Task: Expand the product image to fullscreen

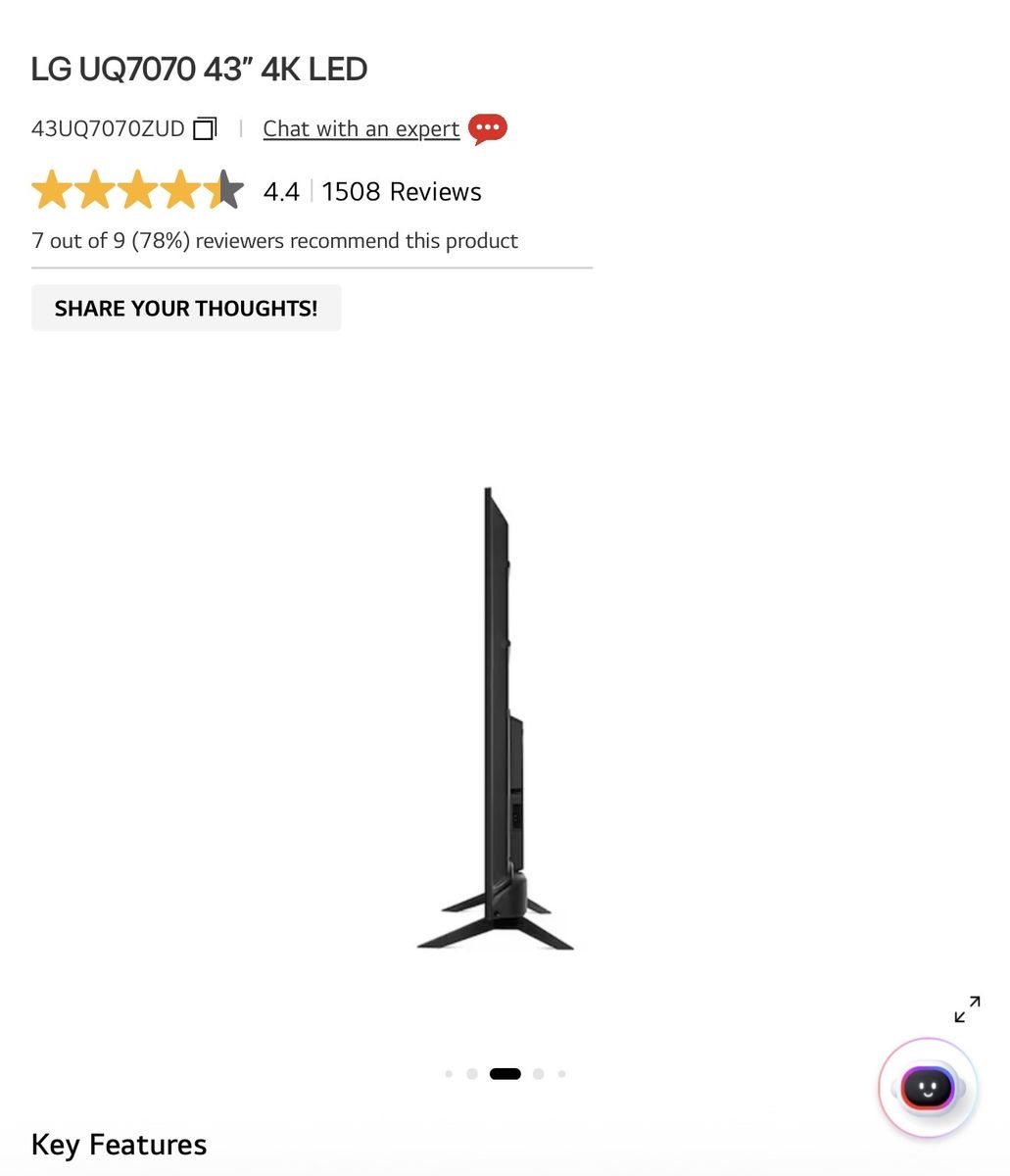Action: [x=967, y=1009]
